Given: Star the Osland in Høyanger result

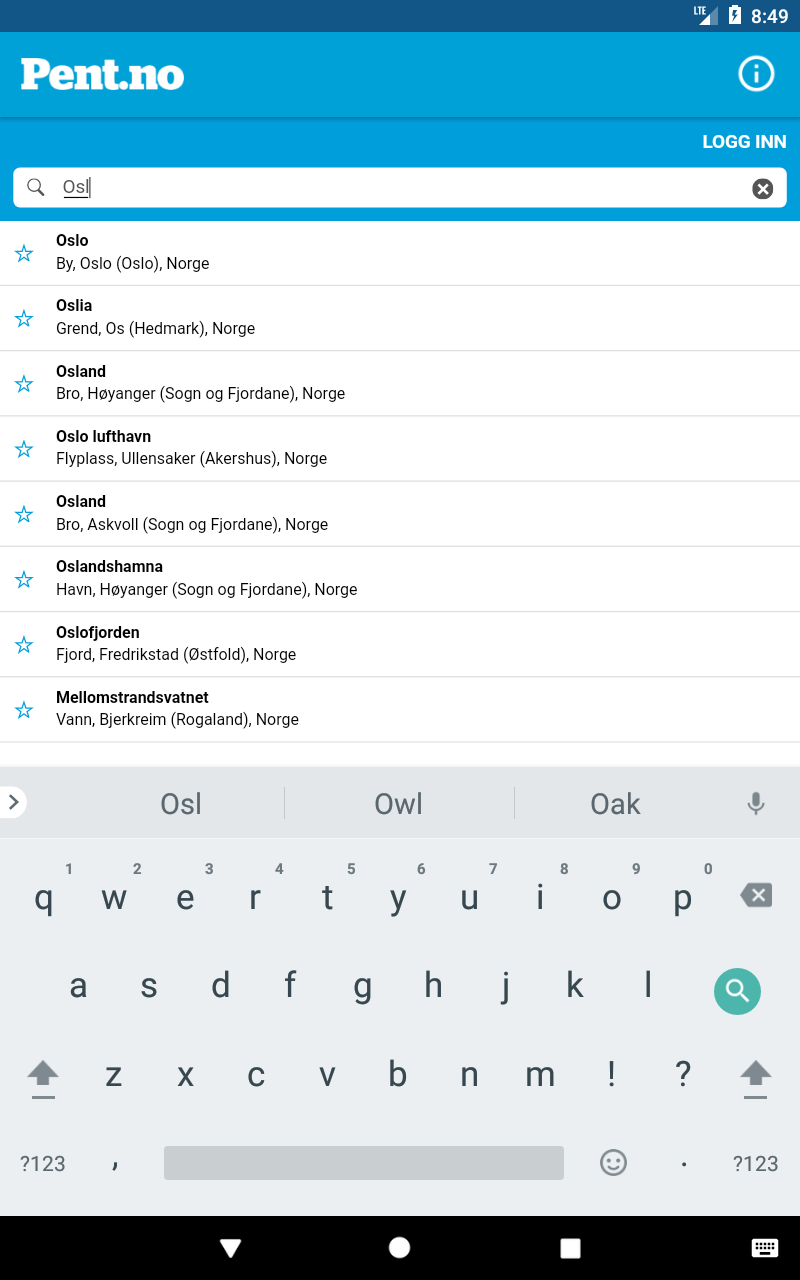Looking at the screenshot, I should pyautogui.click(x=24, y=384).
